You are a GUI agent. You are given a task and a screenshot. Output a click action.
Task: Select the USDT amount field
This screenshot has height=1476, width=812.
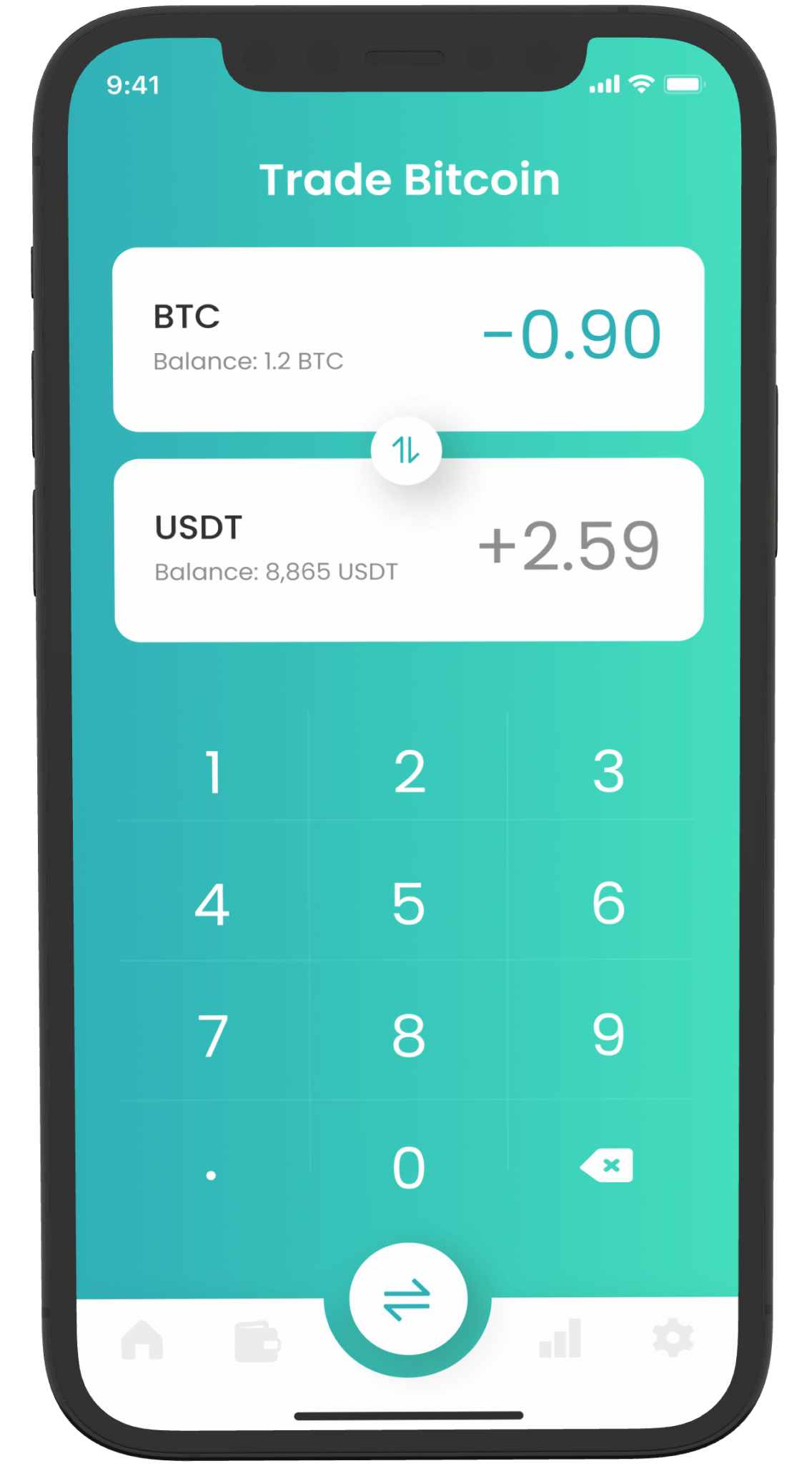click(x=569, y=547)
